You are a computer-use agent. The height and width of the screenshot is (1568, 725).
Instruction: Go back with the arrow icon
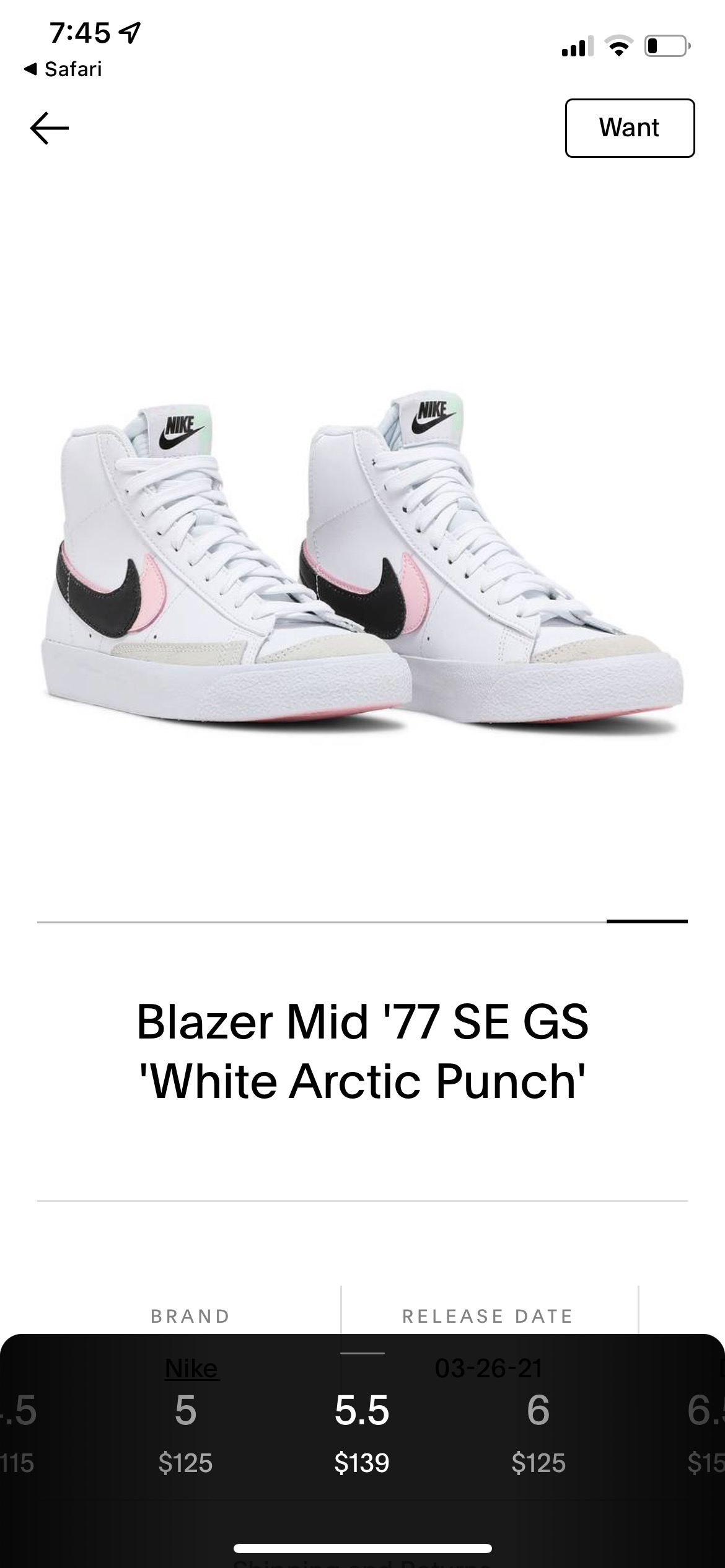pyautogui.click(x=50, y=128)
